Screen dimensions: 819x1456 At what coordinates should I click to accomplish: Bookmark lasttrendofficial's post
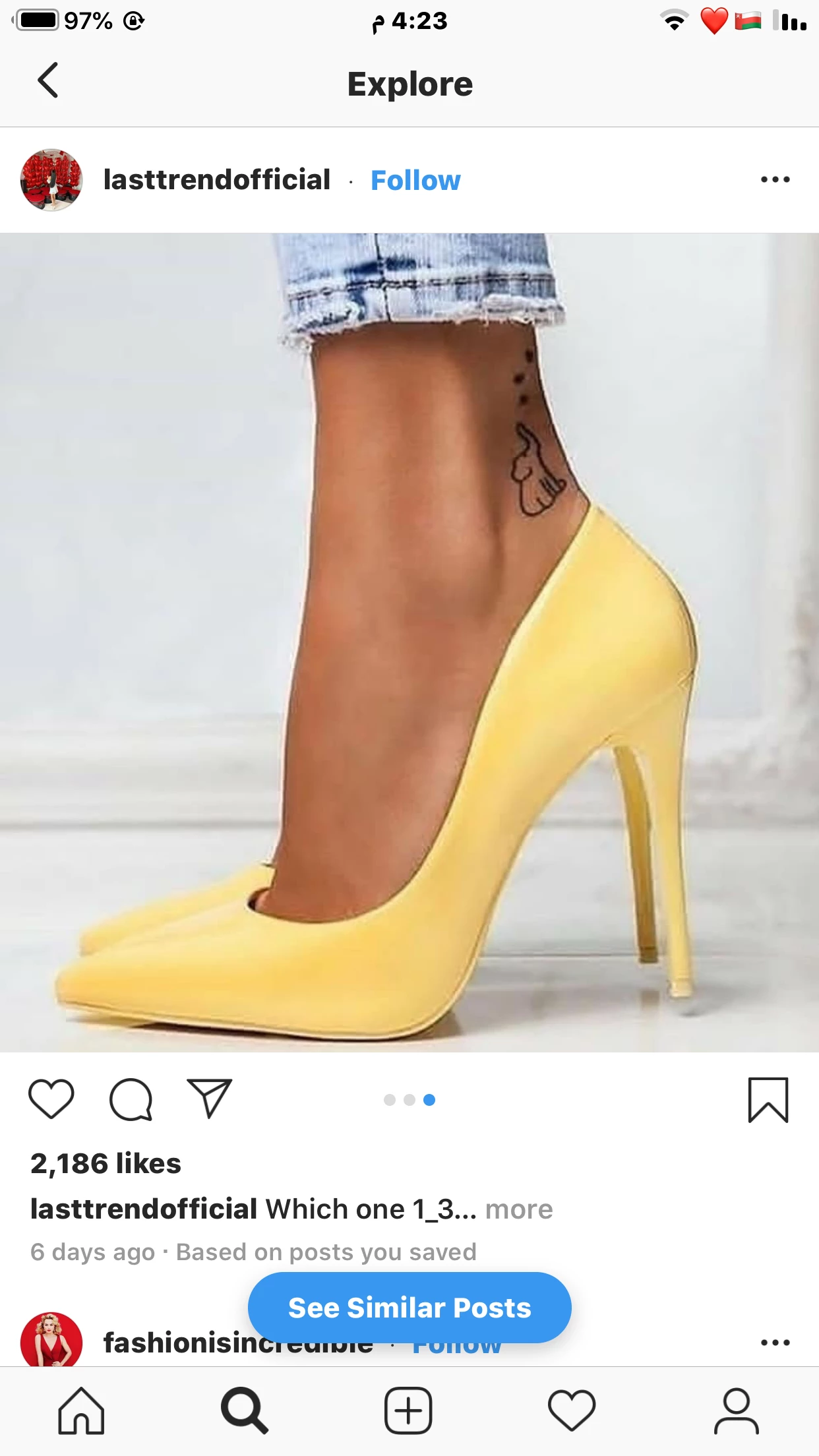768,1100
